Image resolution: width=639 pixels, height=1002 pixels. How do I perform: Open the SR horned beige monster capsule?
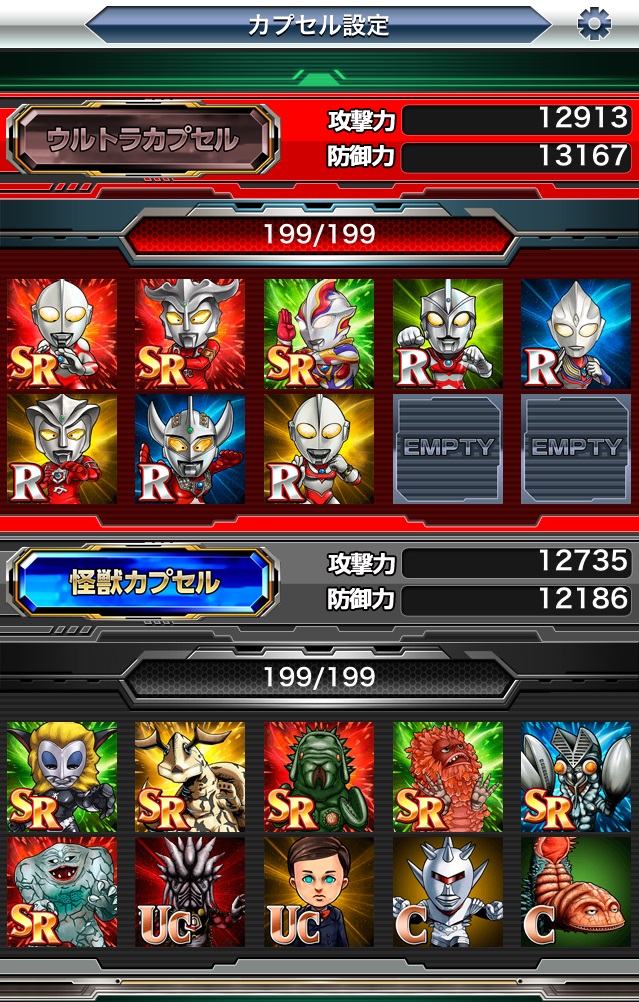[190, 777]
